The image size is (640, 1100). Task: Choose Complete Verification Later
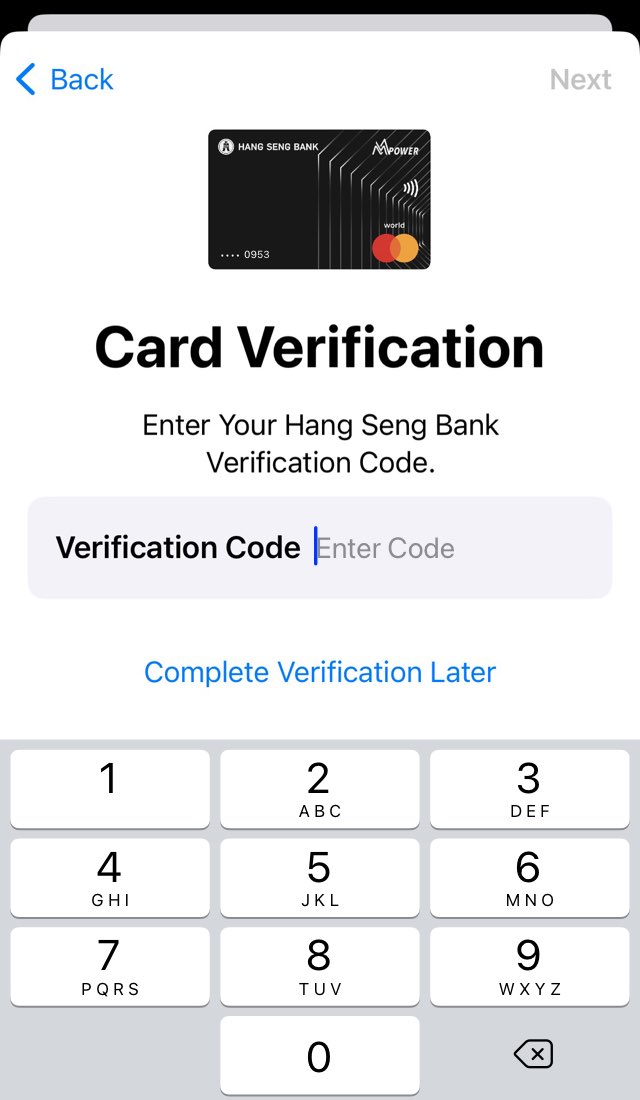(x=320, y=672)
